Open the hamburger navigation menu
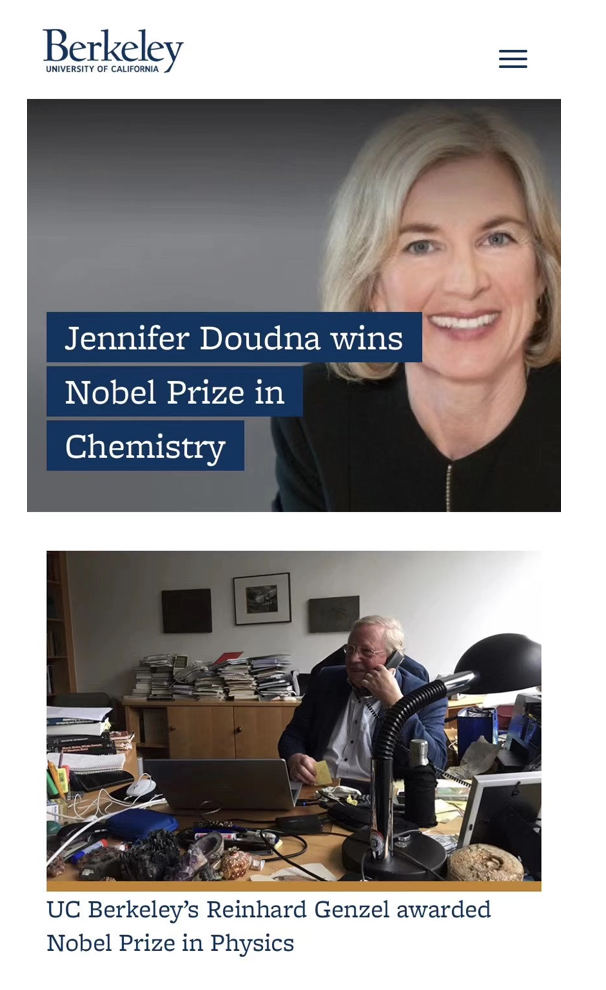606x990 pixels. [513, 59]
